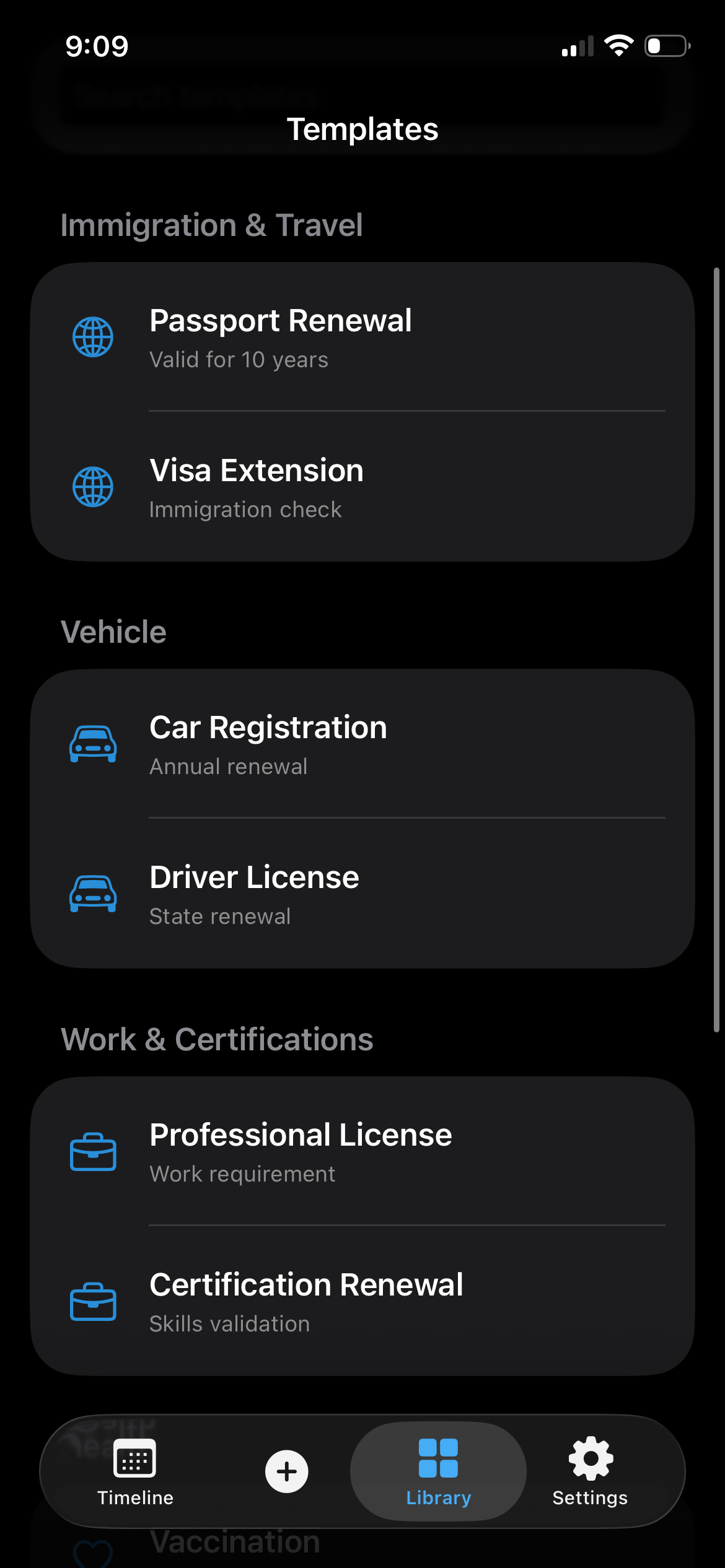Open the Certification Renewal template
The image size is (725, 1568).
[x=362, y=1302]
